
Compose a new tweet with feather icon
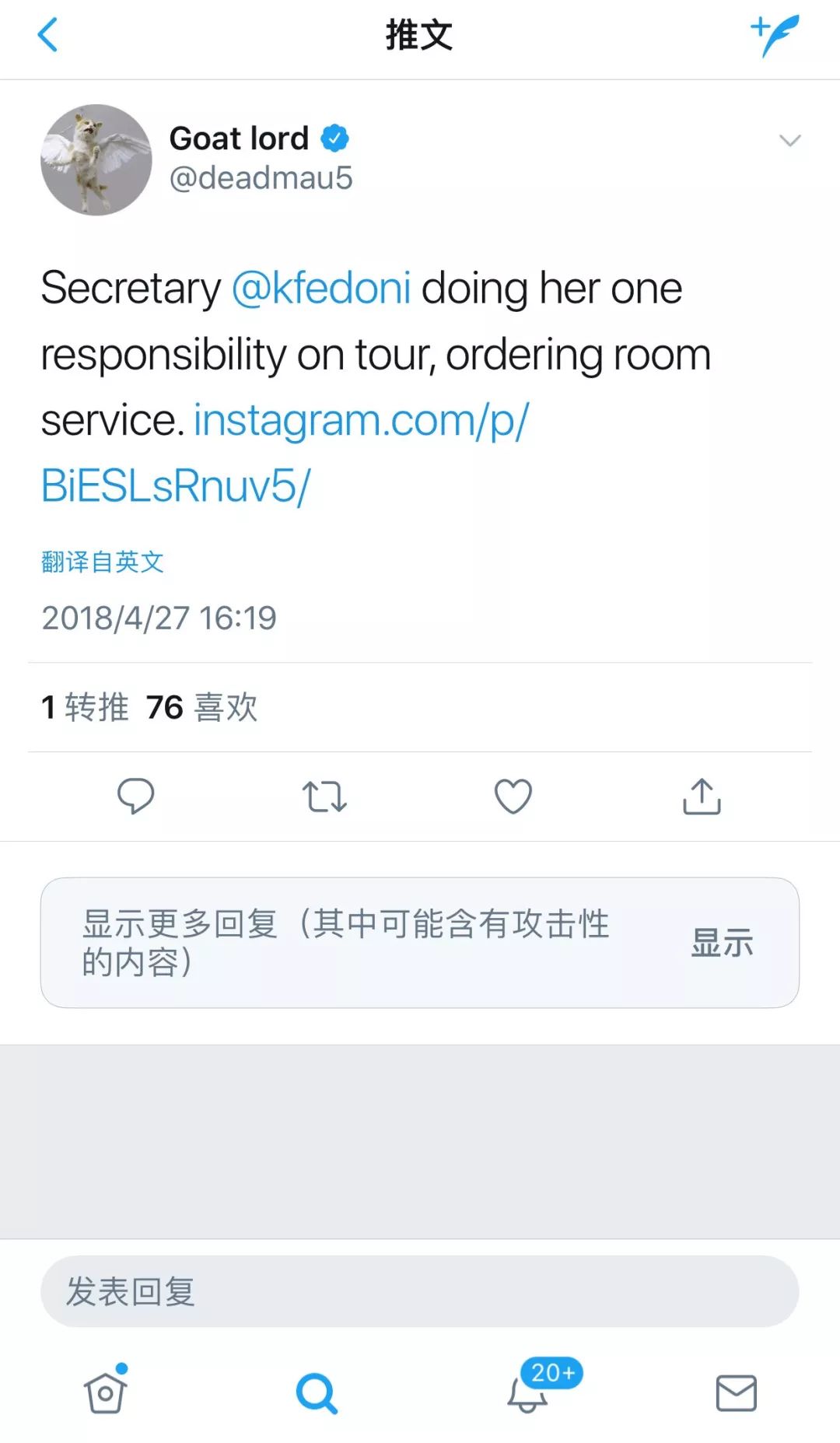pyautogui.click(x=775, y=36)
